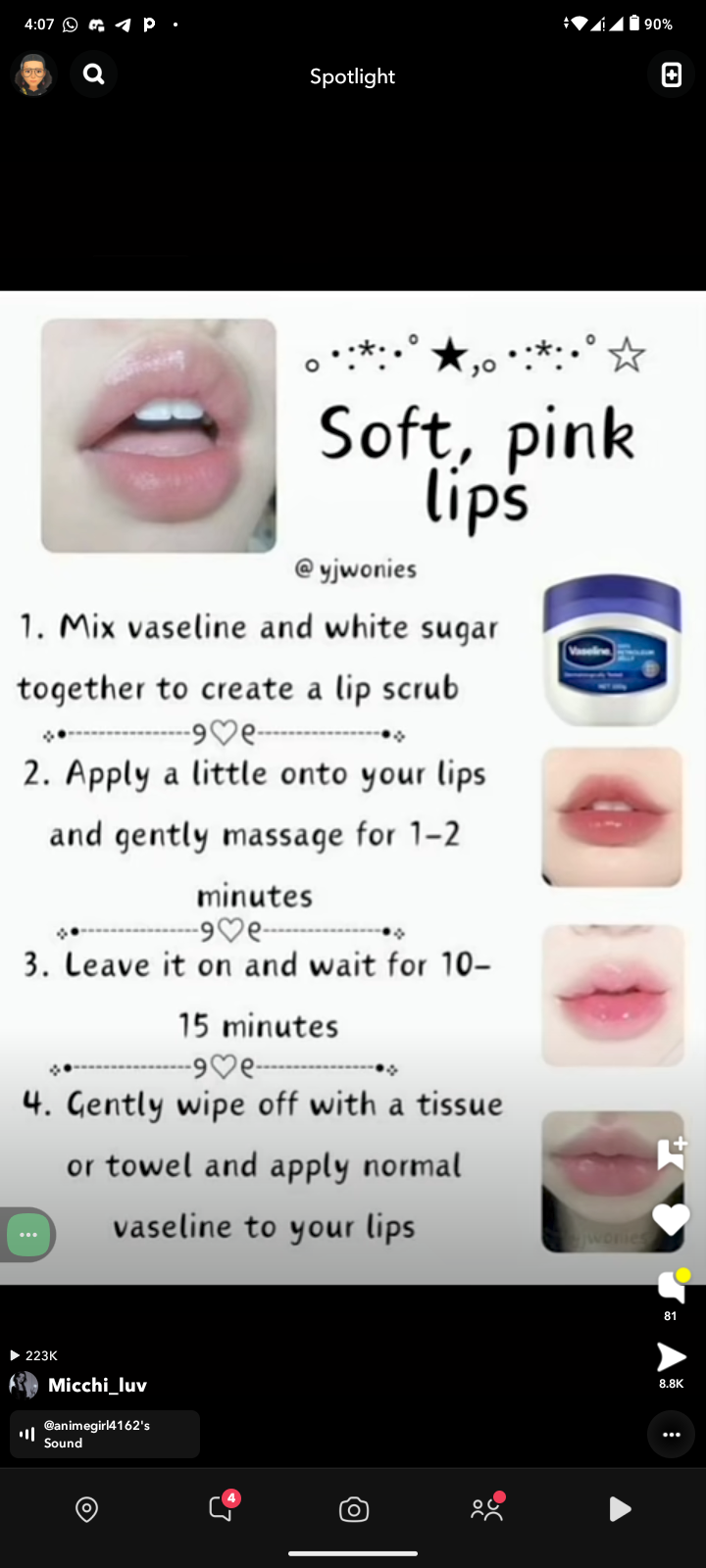Open the search icon

[x=93, y=74]
